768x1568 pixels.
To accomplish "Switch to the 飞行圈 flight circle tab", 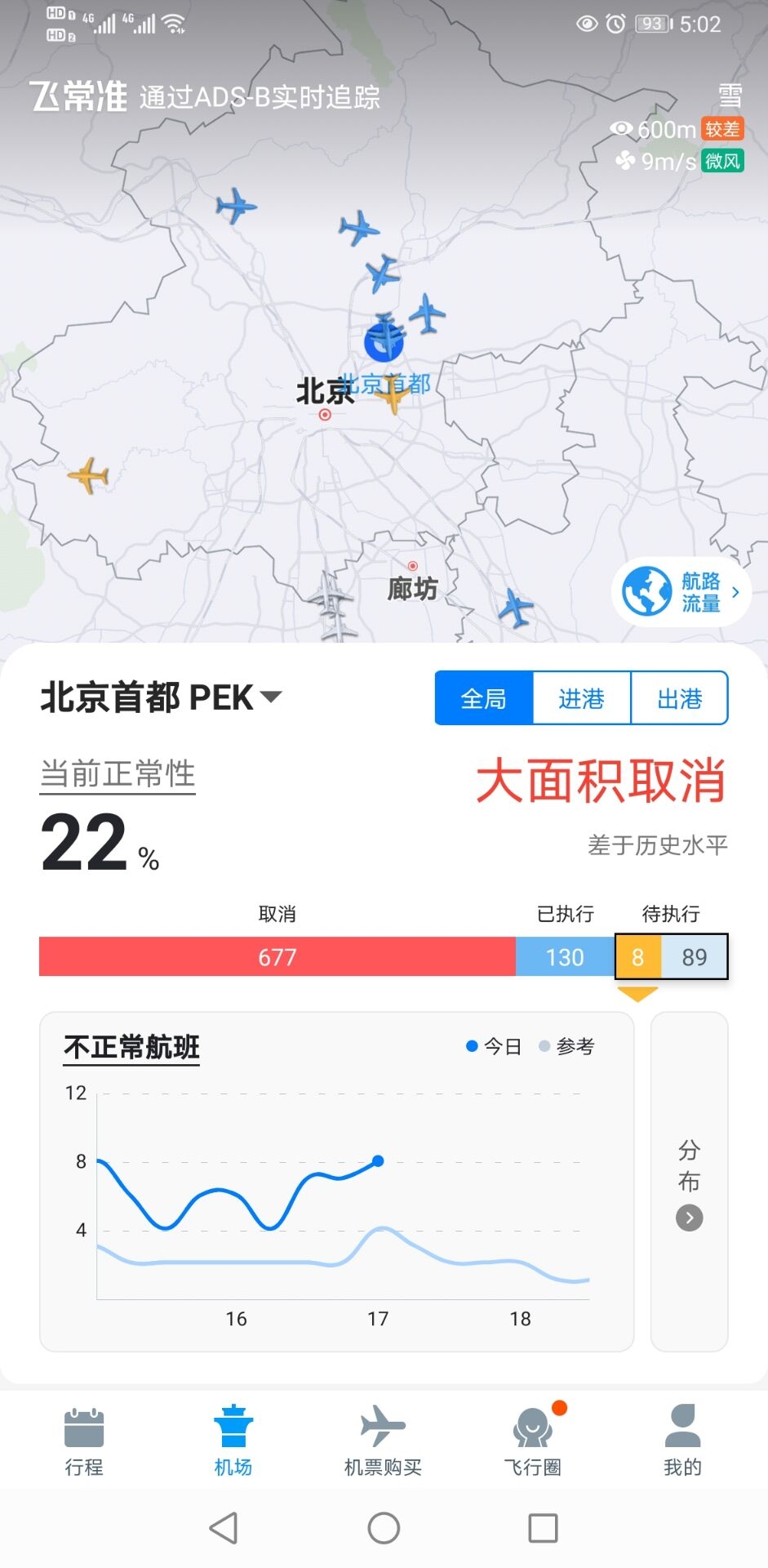I will [532, 1441].
